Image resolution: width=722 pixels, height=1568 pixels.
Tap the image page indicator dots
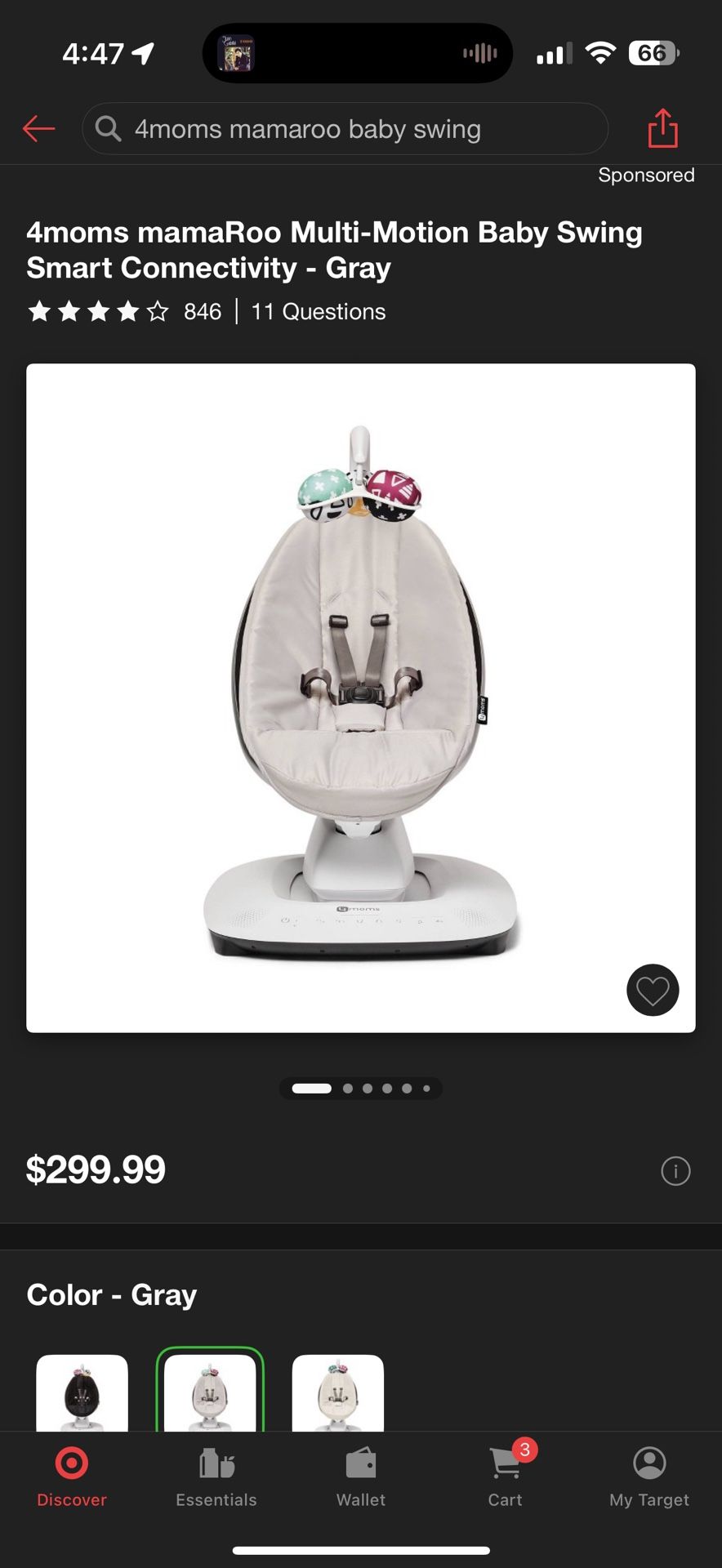(x=360, y=1088)
